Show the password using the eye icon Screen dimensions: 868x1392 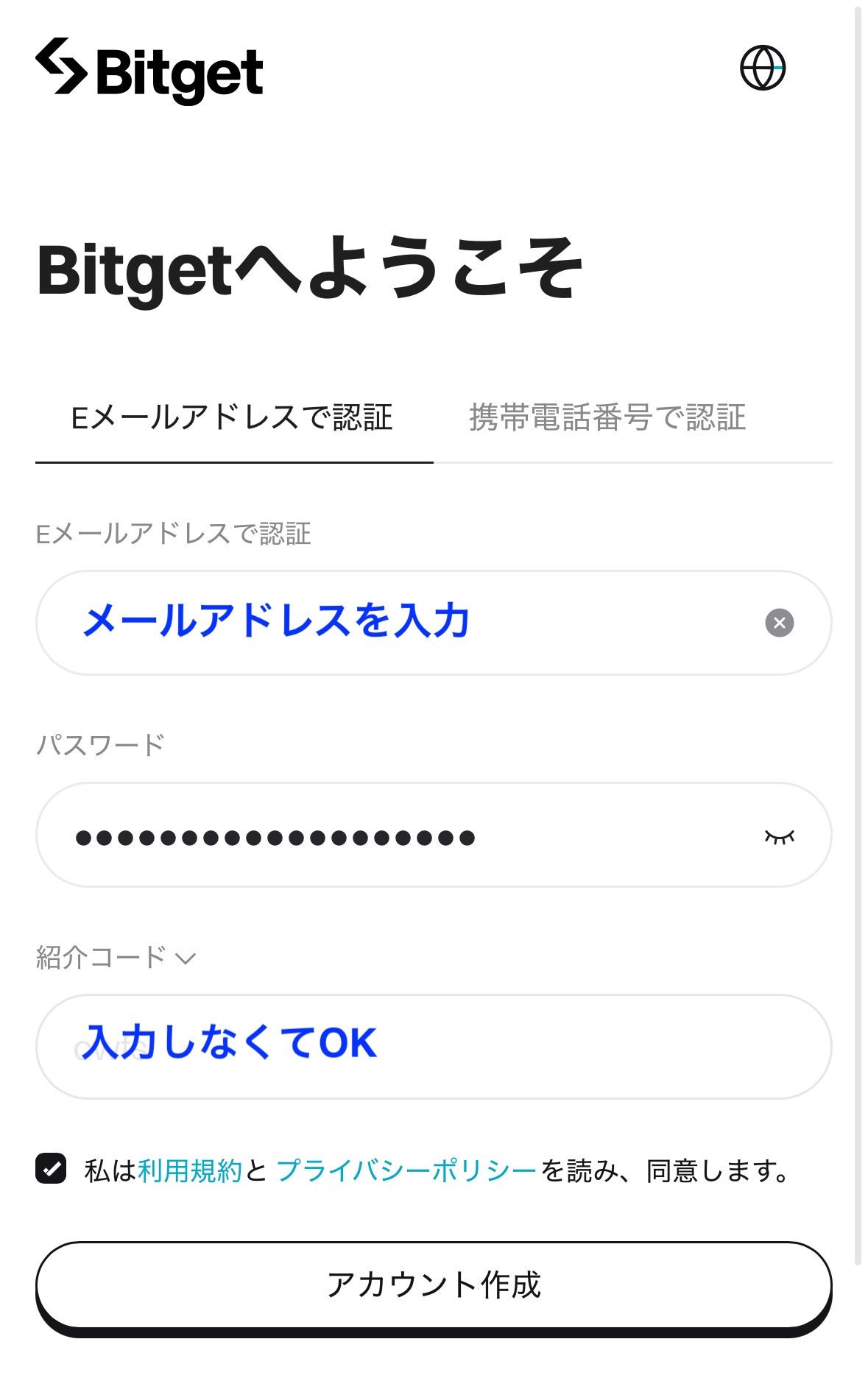coord(780,835)
